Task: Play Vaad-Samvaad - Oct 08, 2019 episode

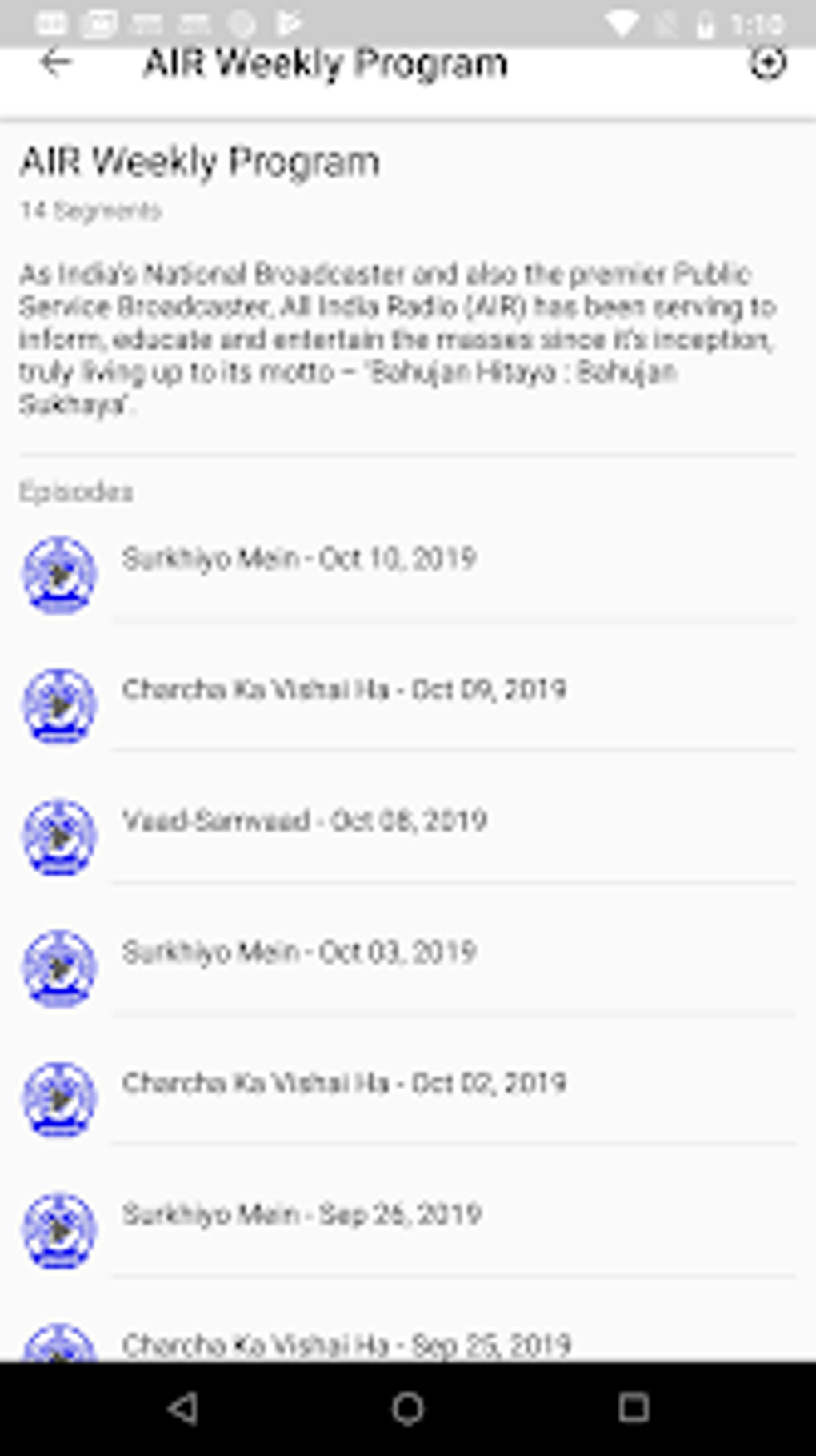Action: 58,837
